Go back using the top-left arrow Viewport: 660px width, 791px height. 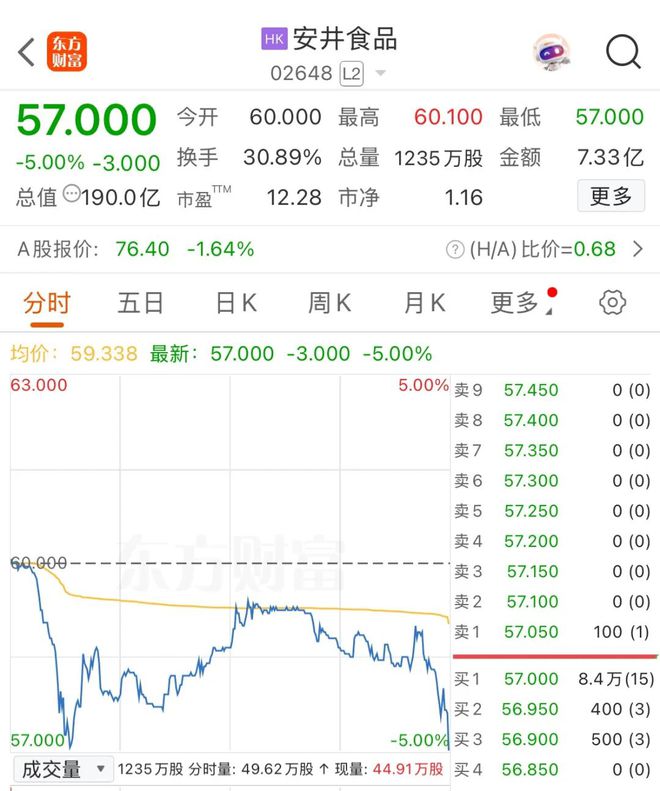tap(26, 52)
